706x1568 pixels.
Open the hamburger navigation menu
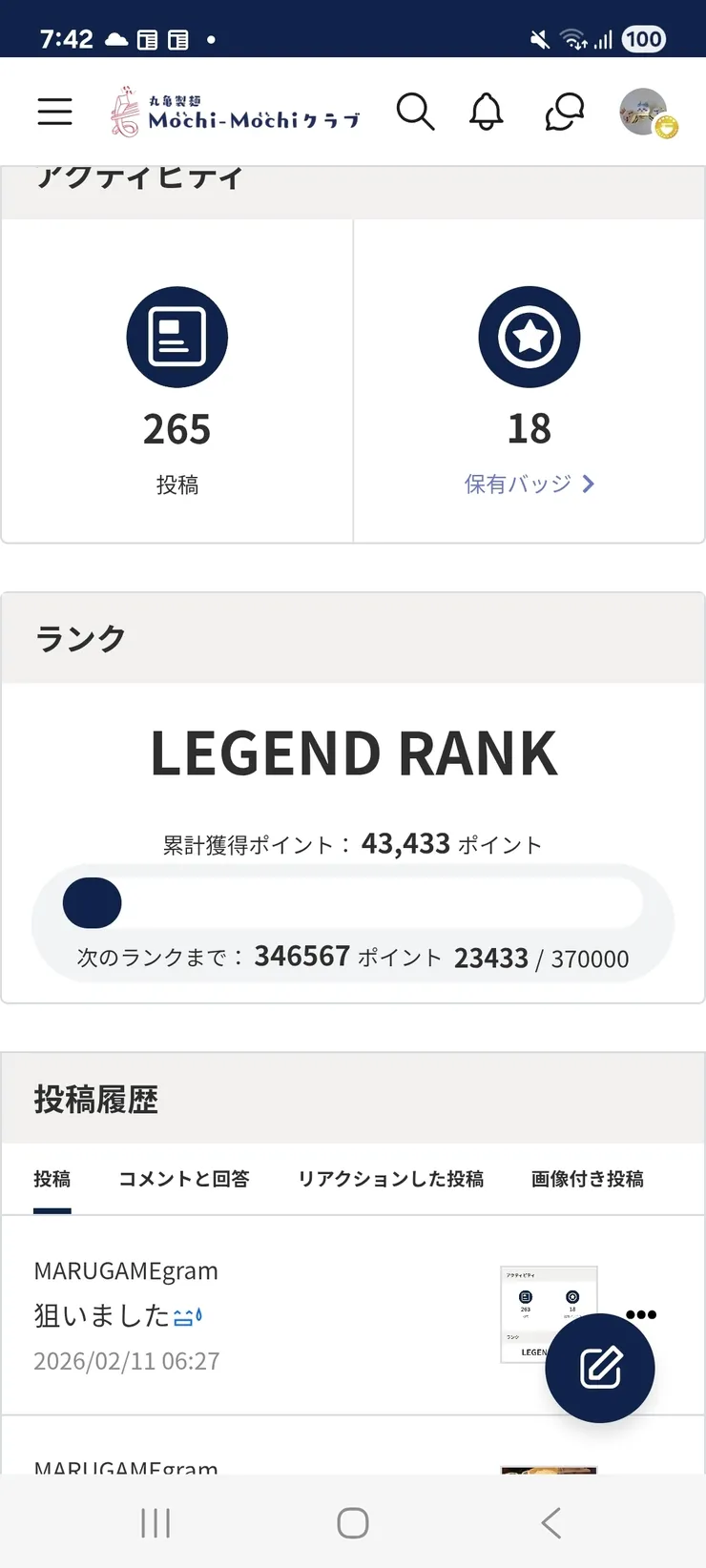point(54,112)
